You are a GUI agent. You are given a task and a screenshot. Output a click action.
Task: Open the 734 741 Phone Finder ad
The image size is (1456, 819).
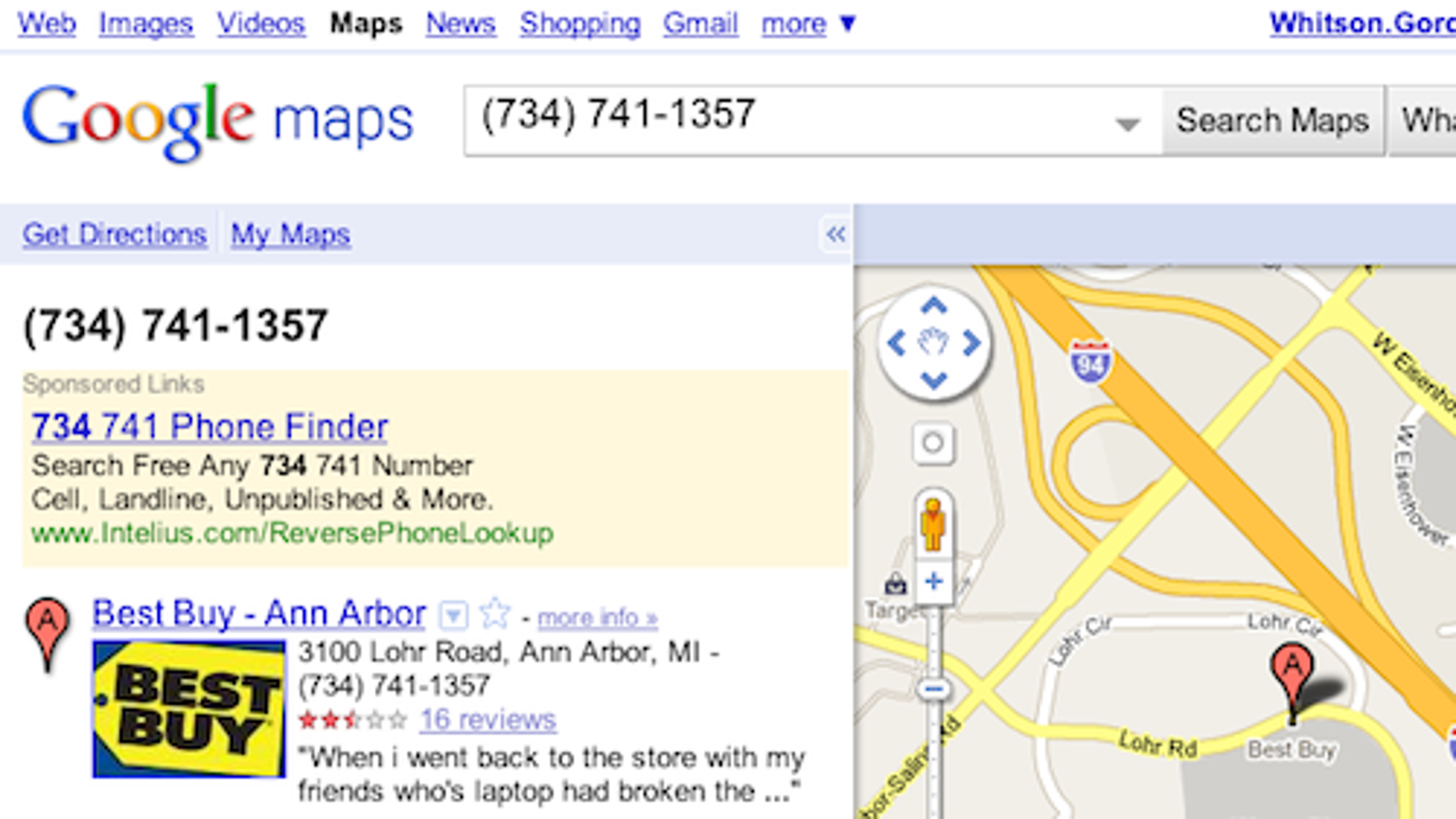pyautogui.click(x=209, y=426)
